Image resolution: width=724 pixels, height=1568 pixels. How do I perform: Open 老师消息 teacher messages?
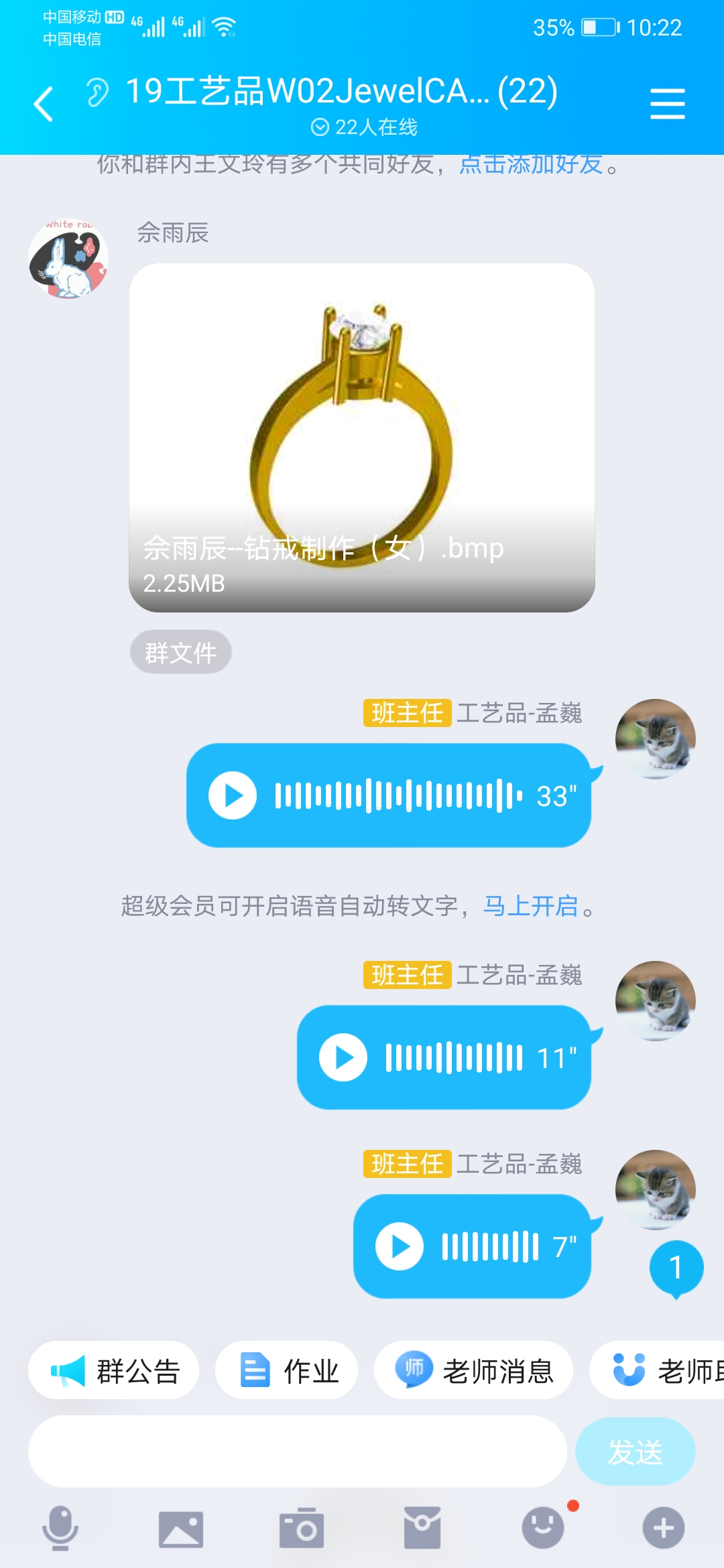(473, 1370)
